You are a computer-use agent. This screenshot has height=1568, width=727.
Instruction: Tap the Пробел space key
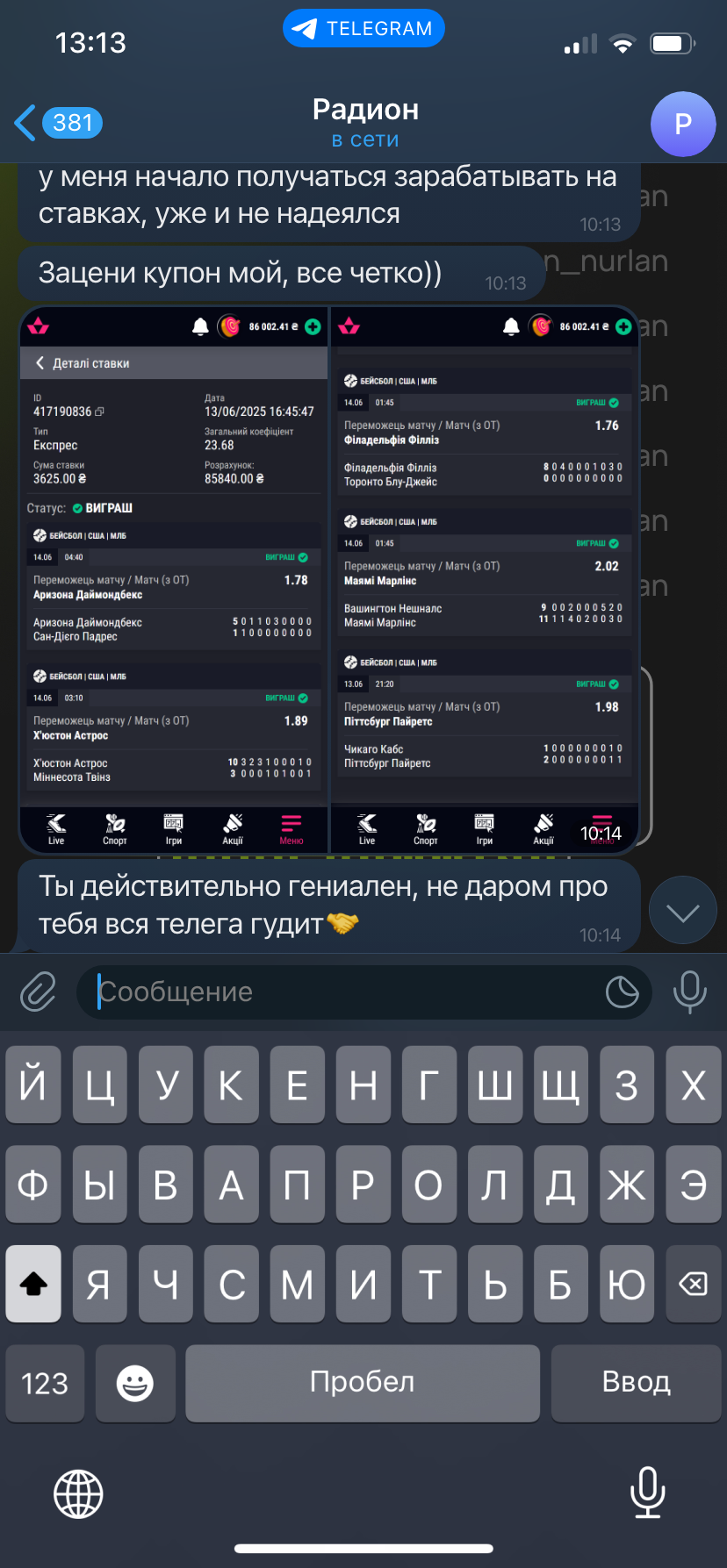click(x=363, y=1383)
